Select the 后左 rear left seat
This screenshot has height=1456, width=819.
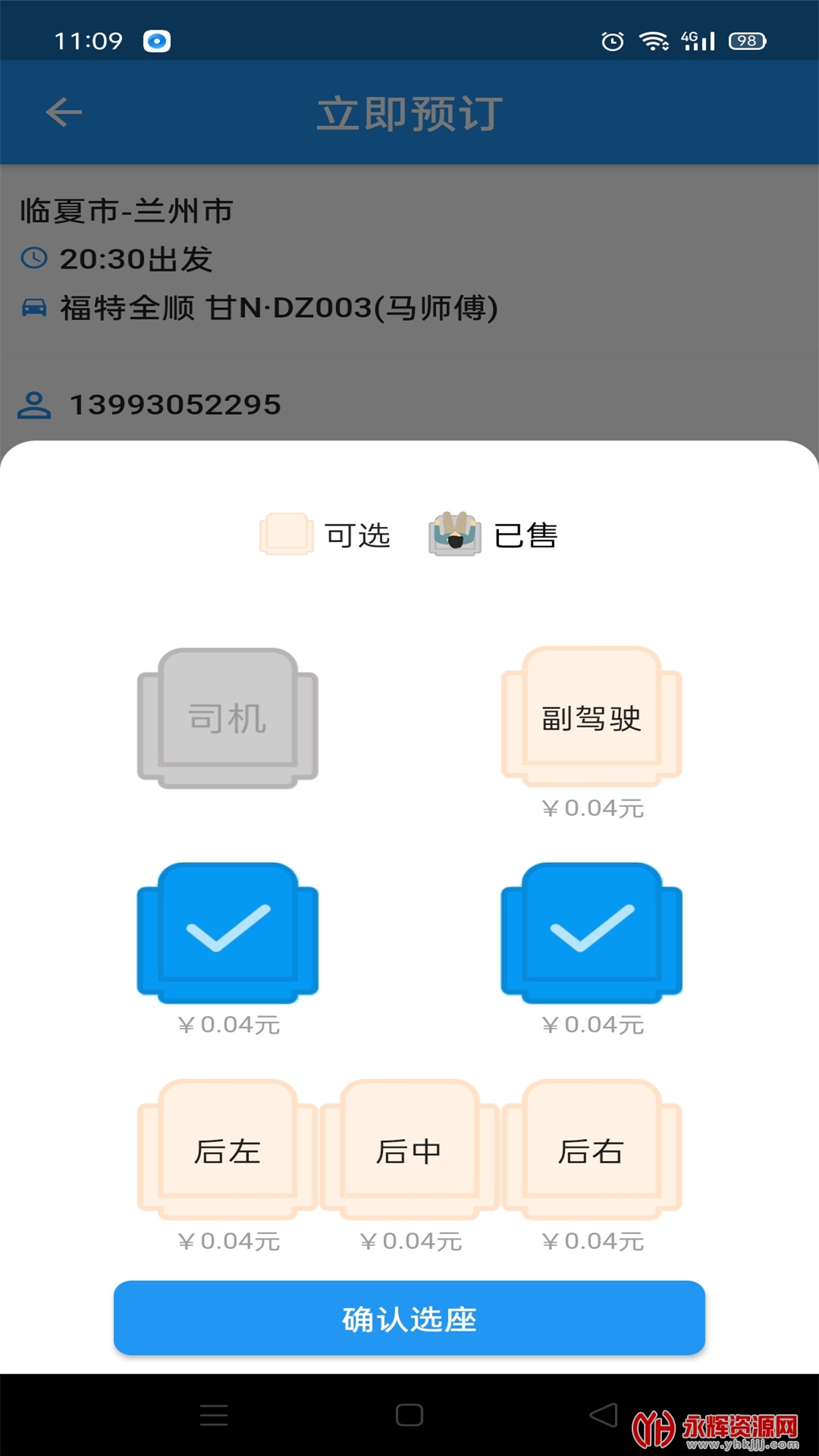pos(227,1150)
